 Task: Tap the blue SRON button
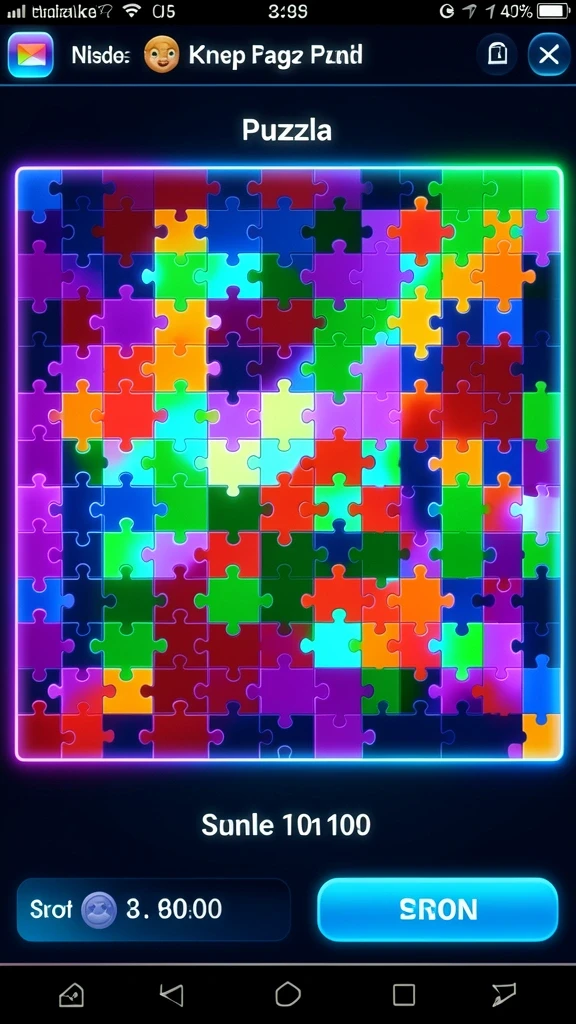point(438,909)
